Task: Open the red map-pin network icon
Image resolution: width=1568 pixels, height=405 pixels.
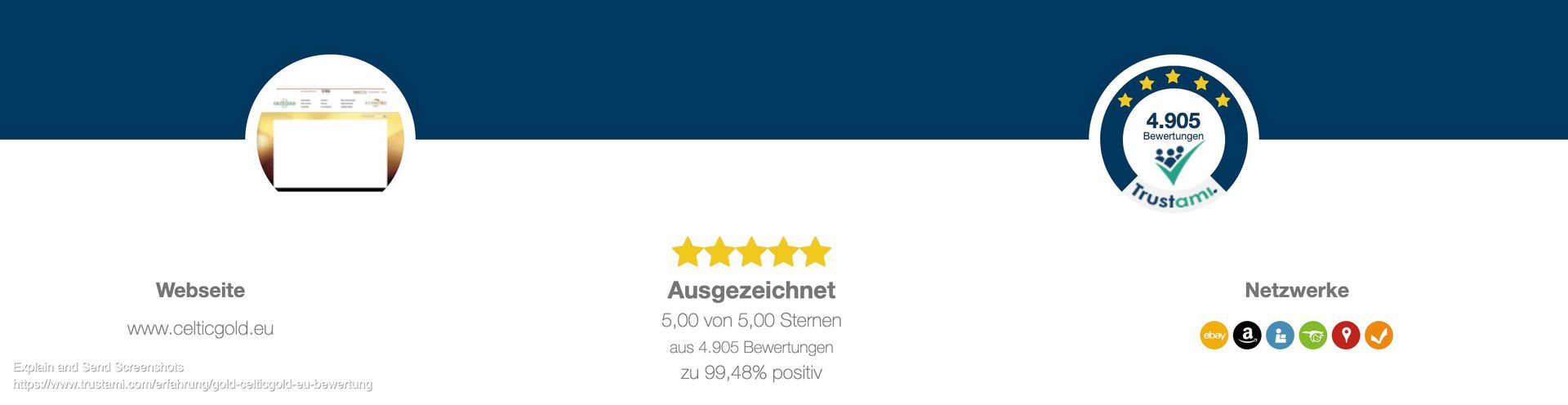Action: tap(1346, 336)
